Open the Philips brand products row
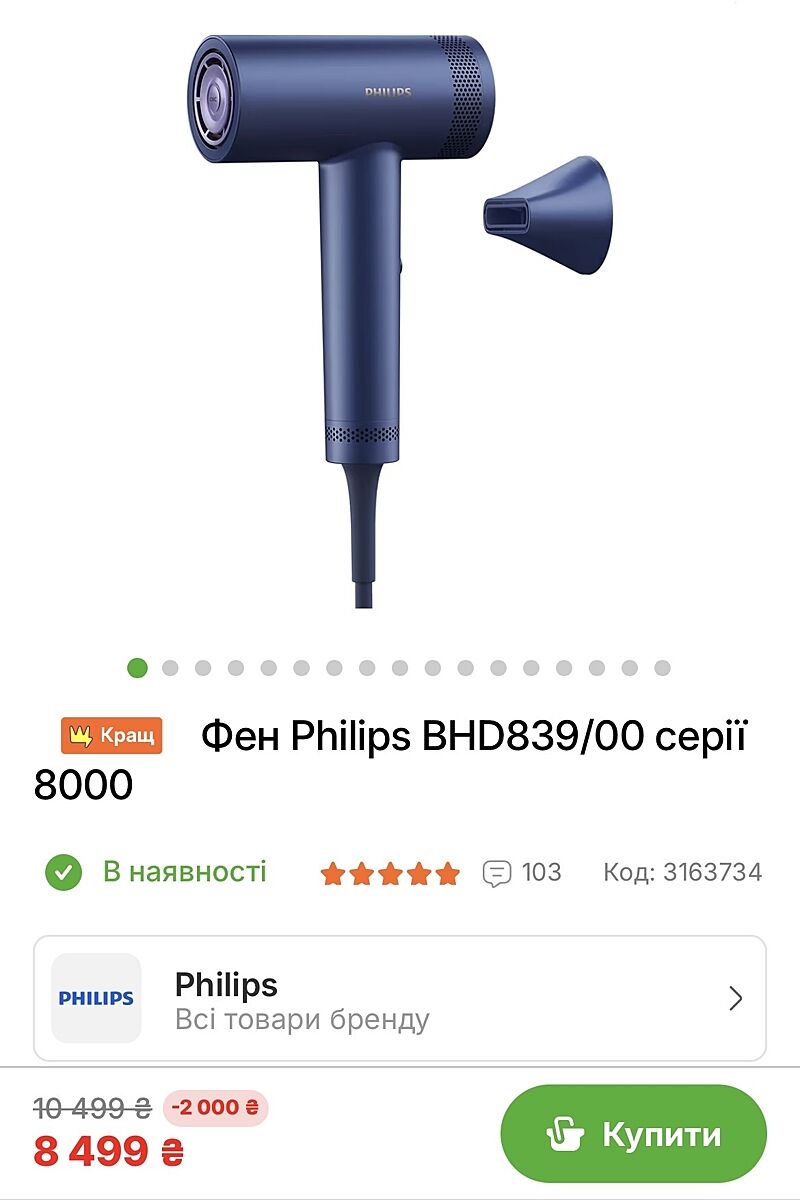The image size is (800, 1200). coord(400,998)
